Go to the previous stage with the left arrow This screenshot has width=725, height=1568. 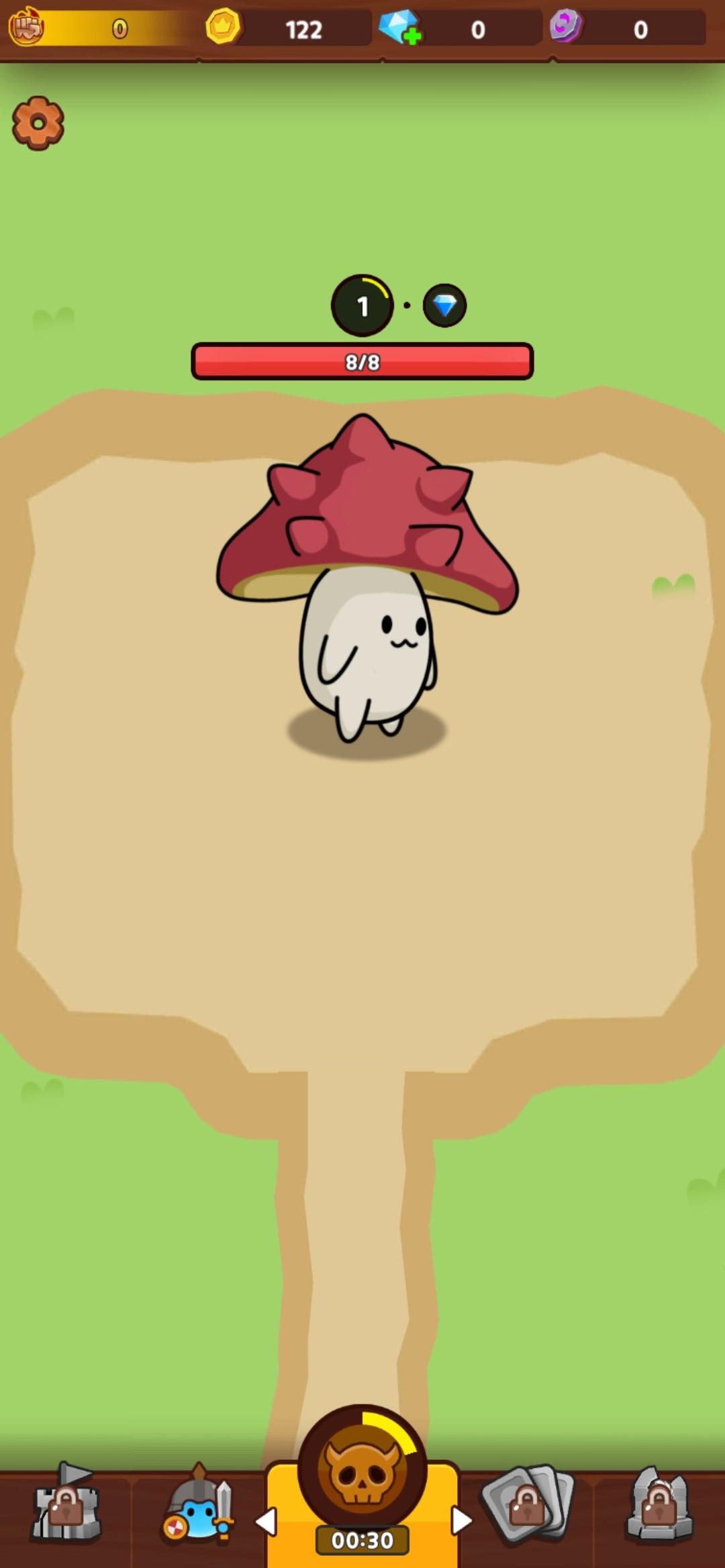tap(267, 1522)
